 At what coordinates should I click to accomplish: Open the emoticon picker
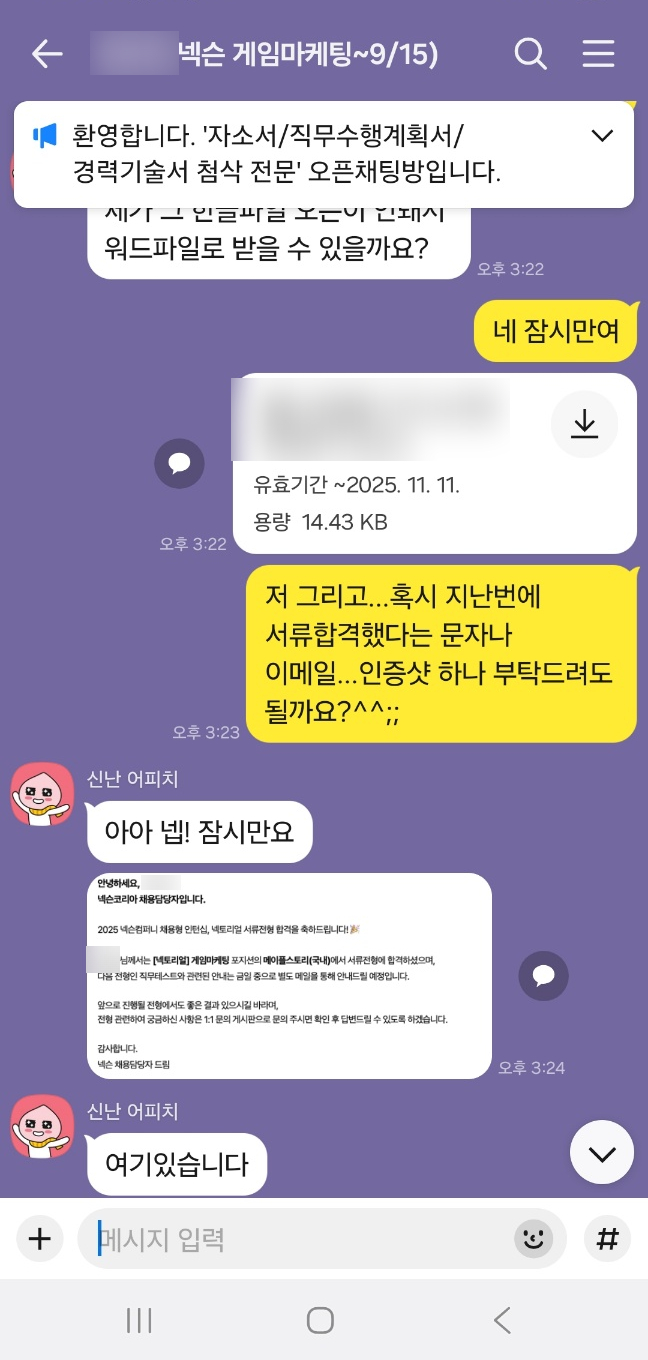[x=533, y=1239]
